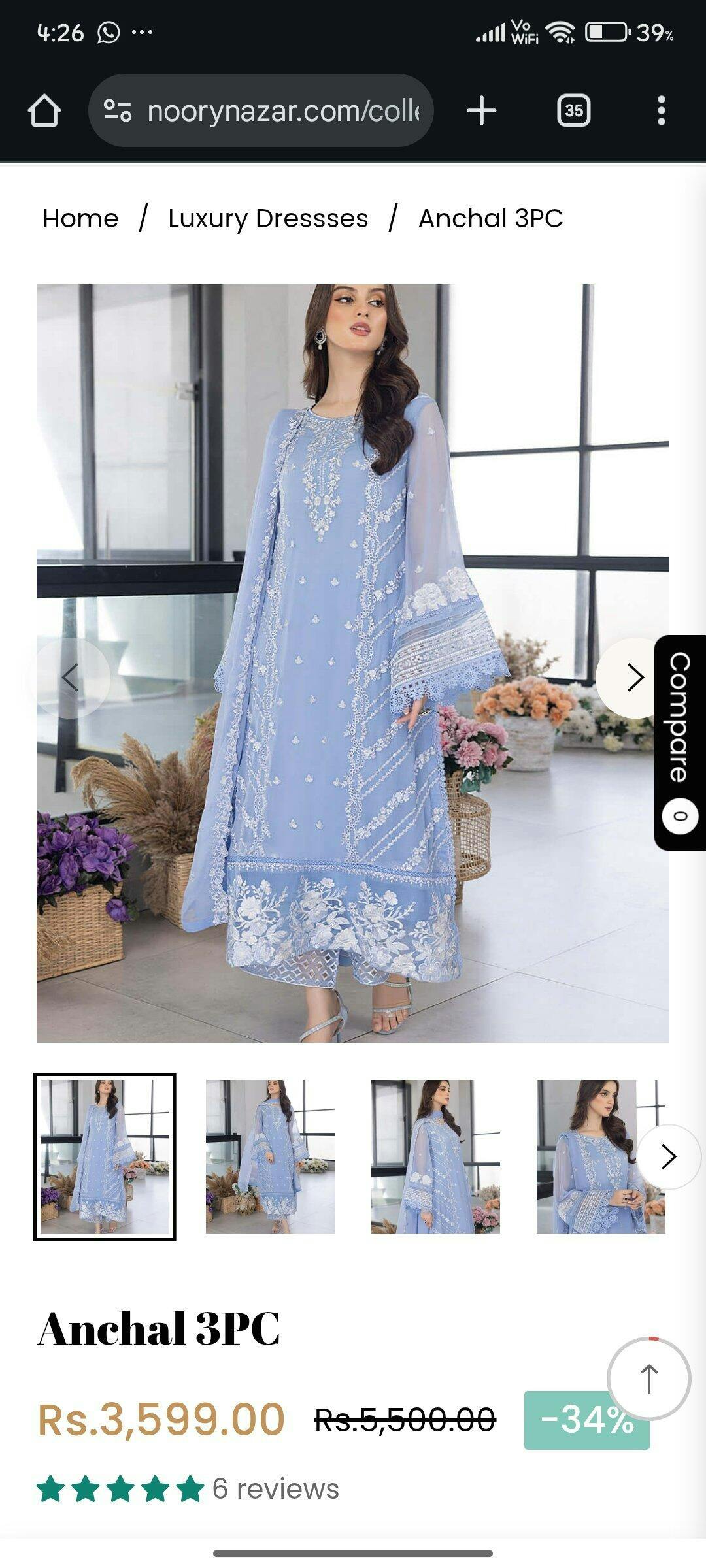Go to the browser home page

point(44,111)
